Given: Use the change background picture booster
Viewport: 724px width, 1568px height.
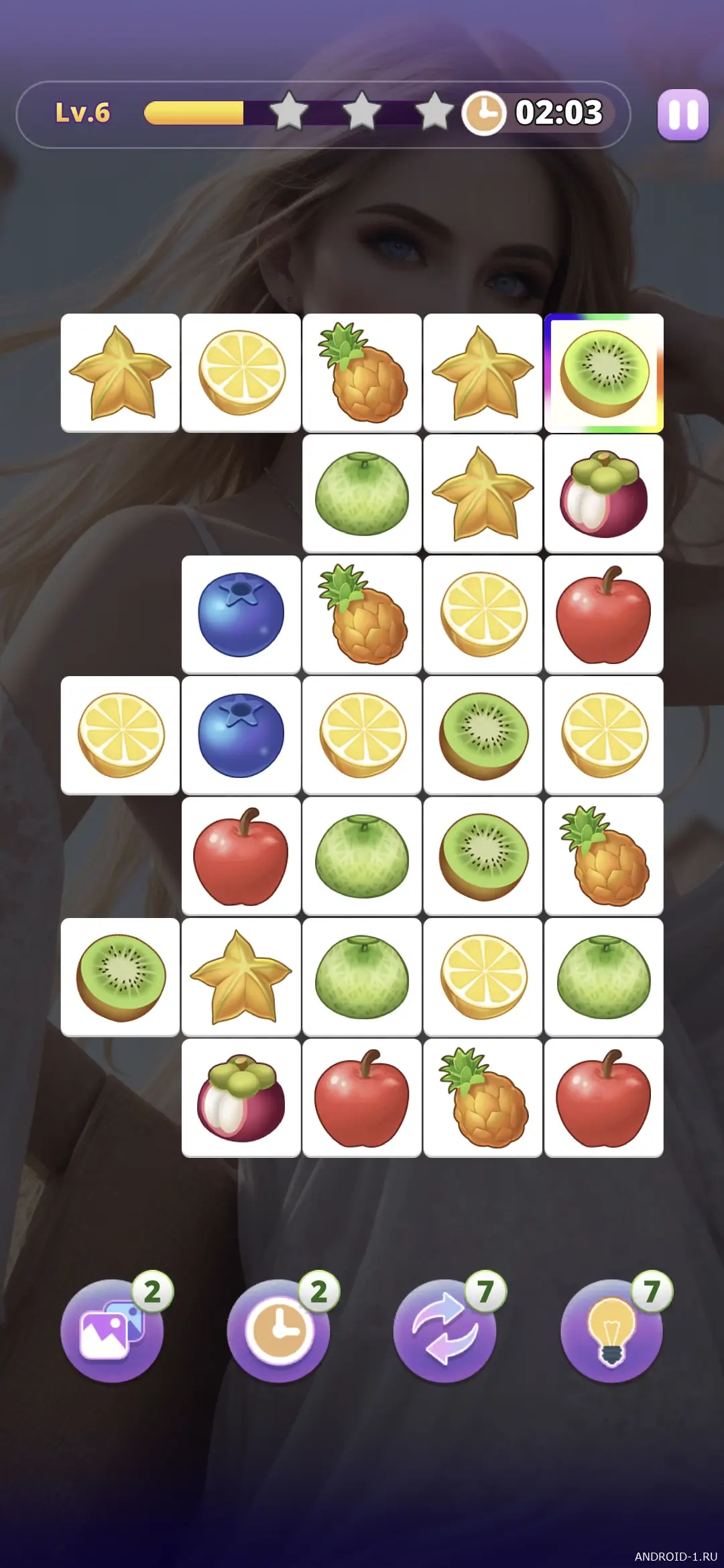Looking at the screenshot, I should tap(112, 1329).
